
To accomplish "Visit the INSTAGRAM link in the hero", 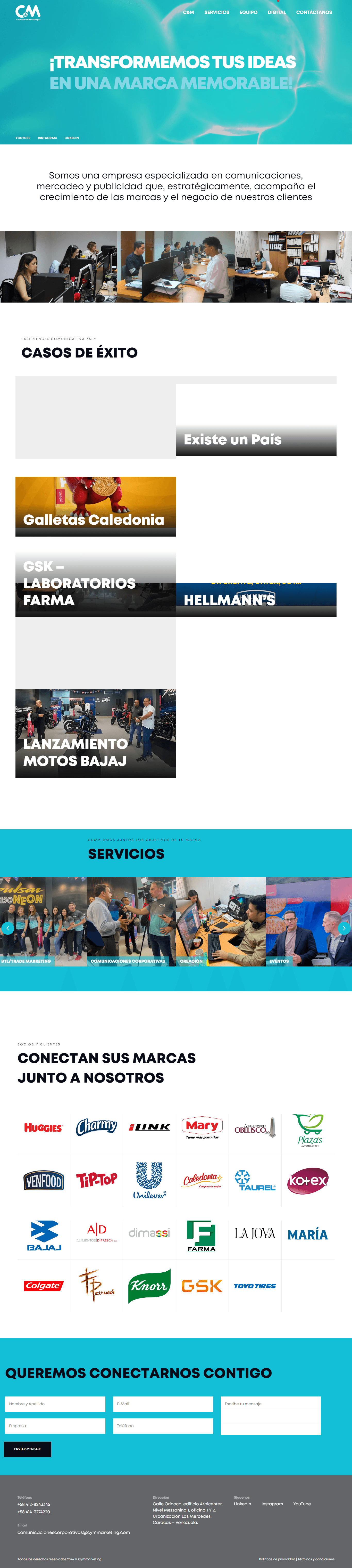I will click(47, 138).
